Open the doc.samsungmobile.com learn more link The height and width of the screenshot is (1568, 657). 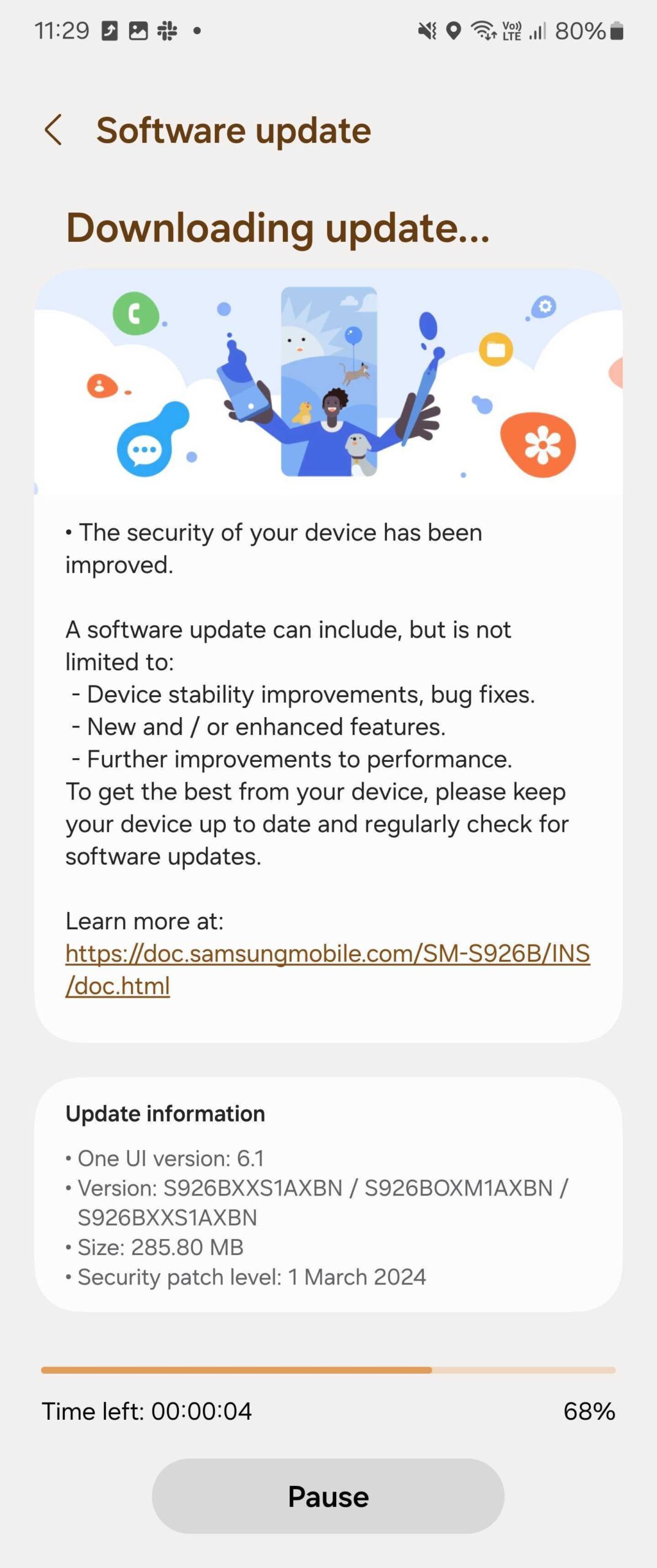coord(327,954)
